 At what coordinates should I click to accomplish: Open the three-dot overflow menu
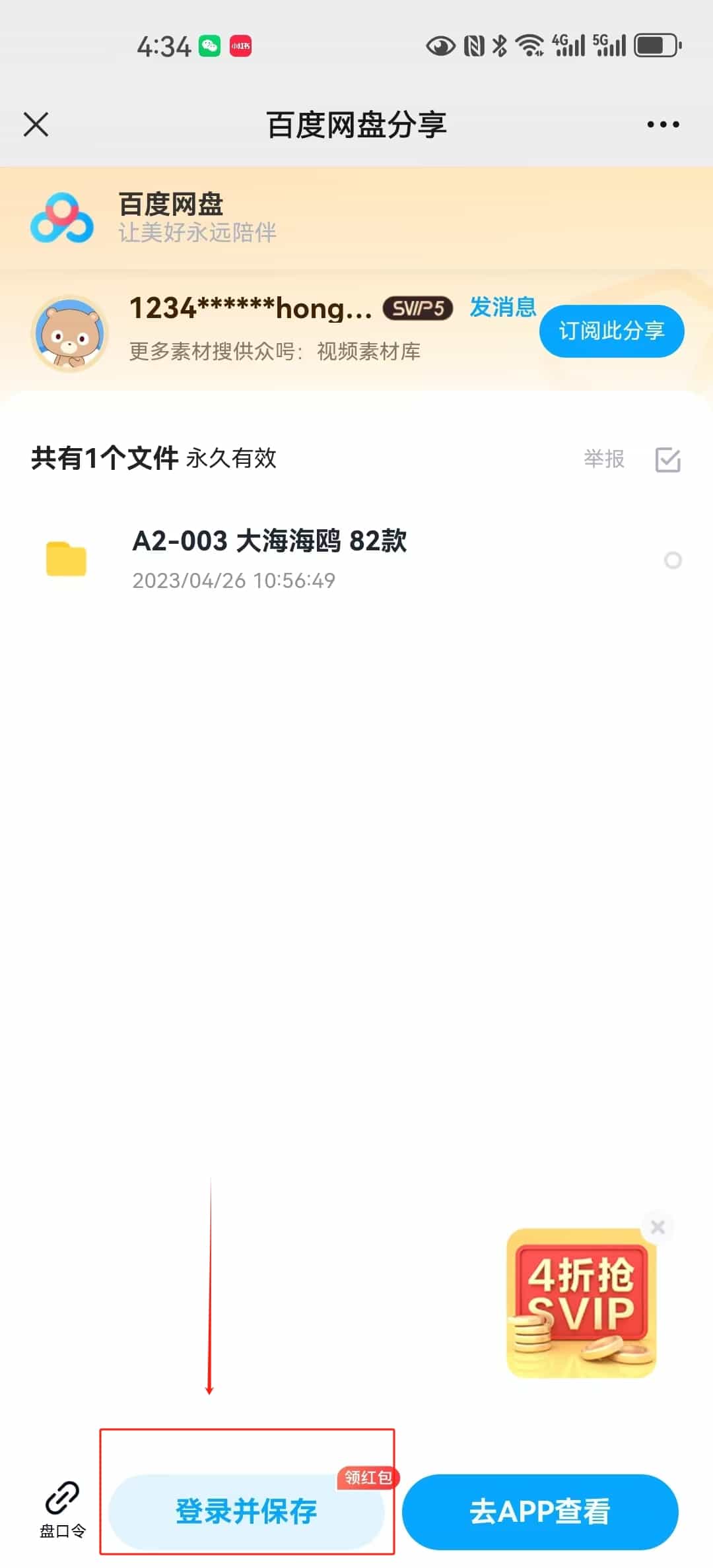tap(663, 124)
